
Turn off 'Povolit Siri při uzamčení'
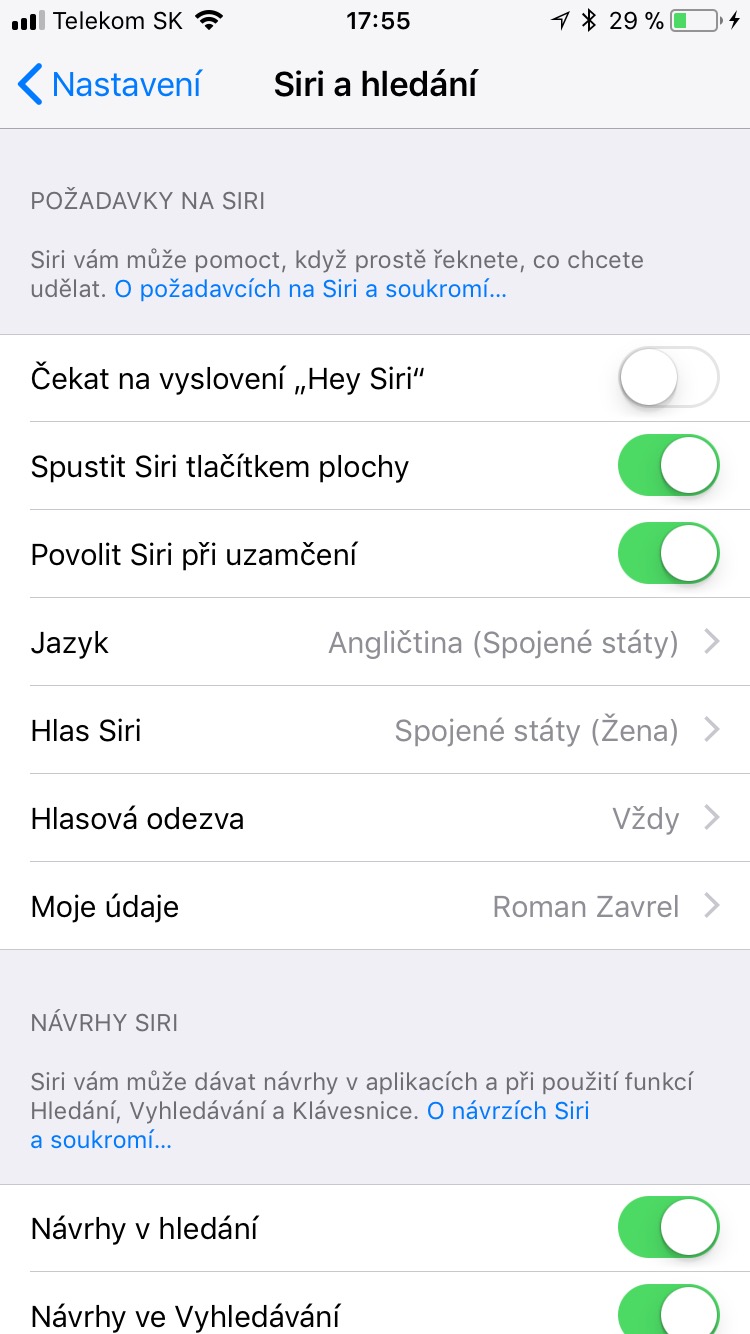[667, 553]
